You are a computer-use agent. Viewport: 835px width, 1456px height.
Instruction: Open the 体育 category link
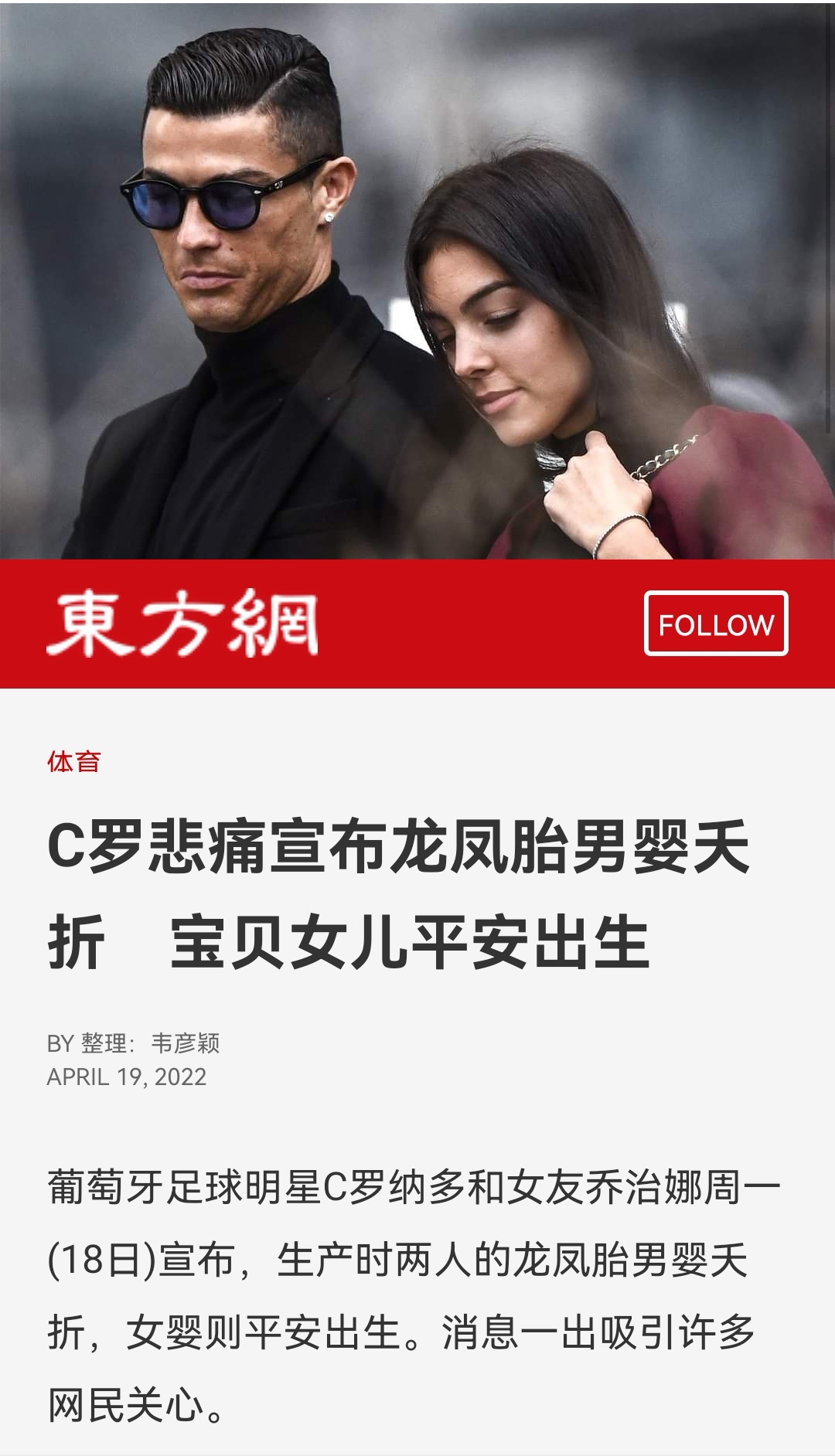73,761
